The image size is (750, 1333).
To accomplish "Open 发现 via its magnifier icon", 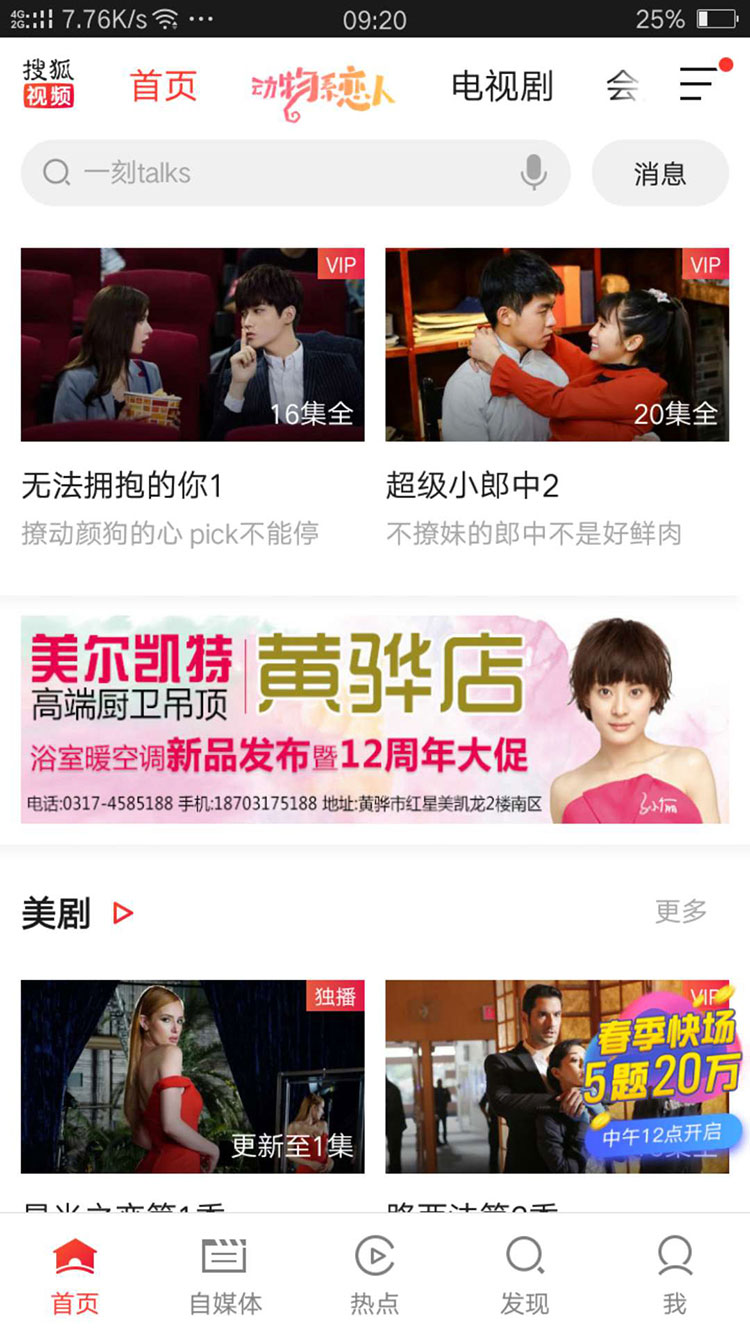I will click(x=523, y=1255).
